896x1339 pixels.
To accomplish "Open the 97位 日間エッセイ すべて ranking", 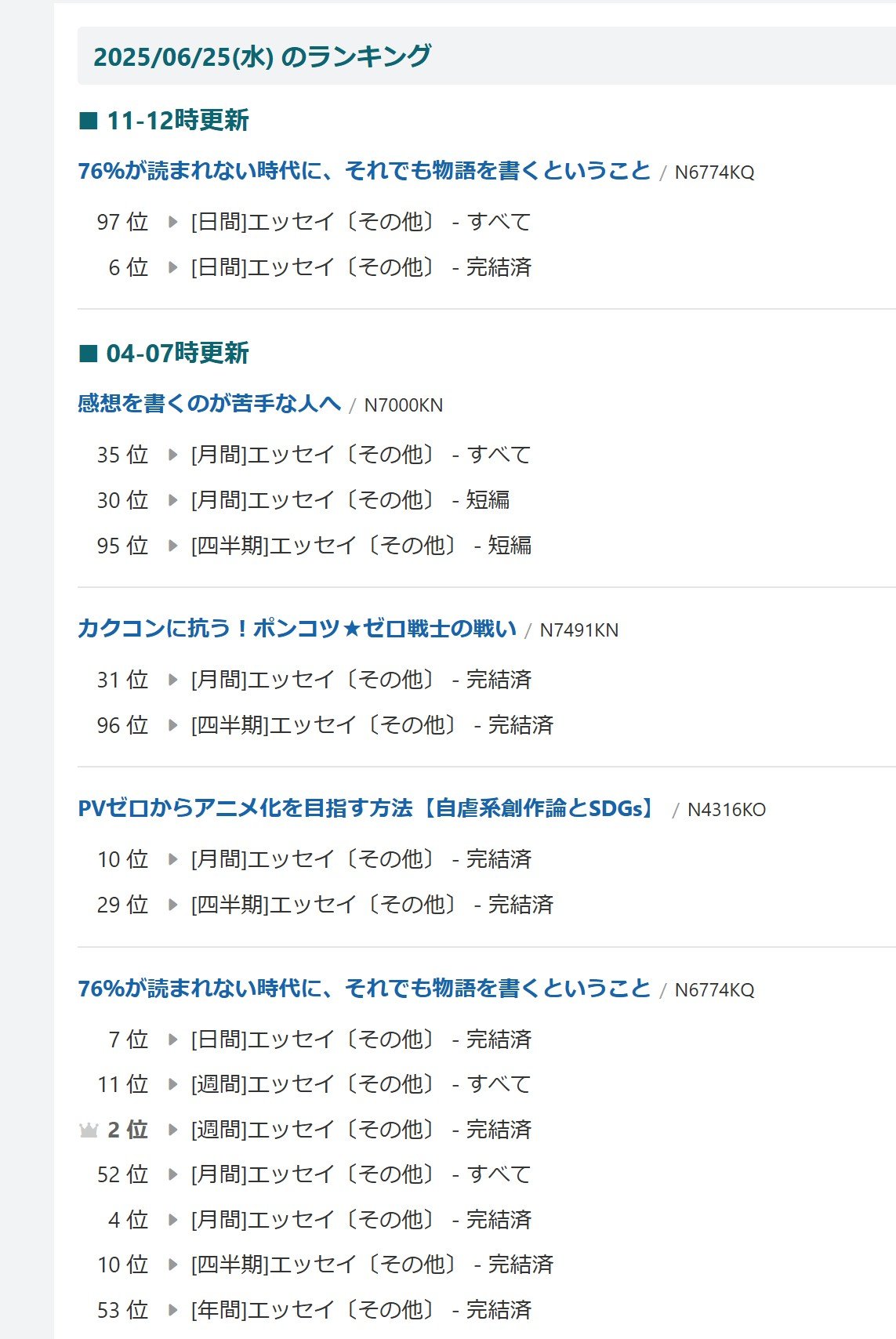I will point(361,222).
